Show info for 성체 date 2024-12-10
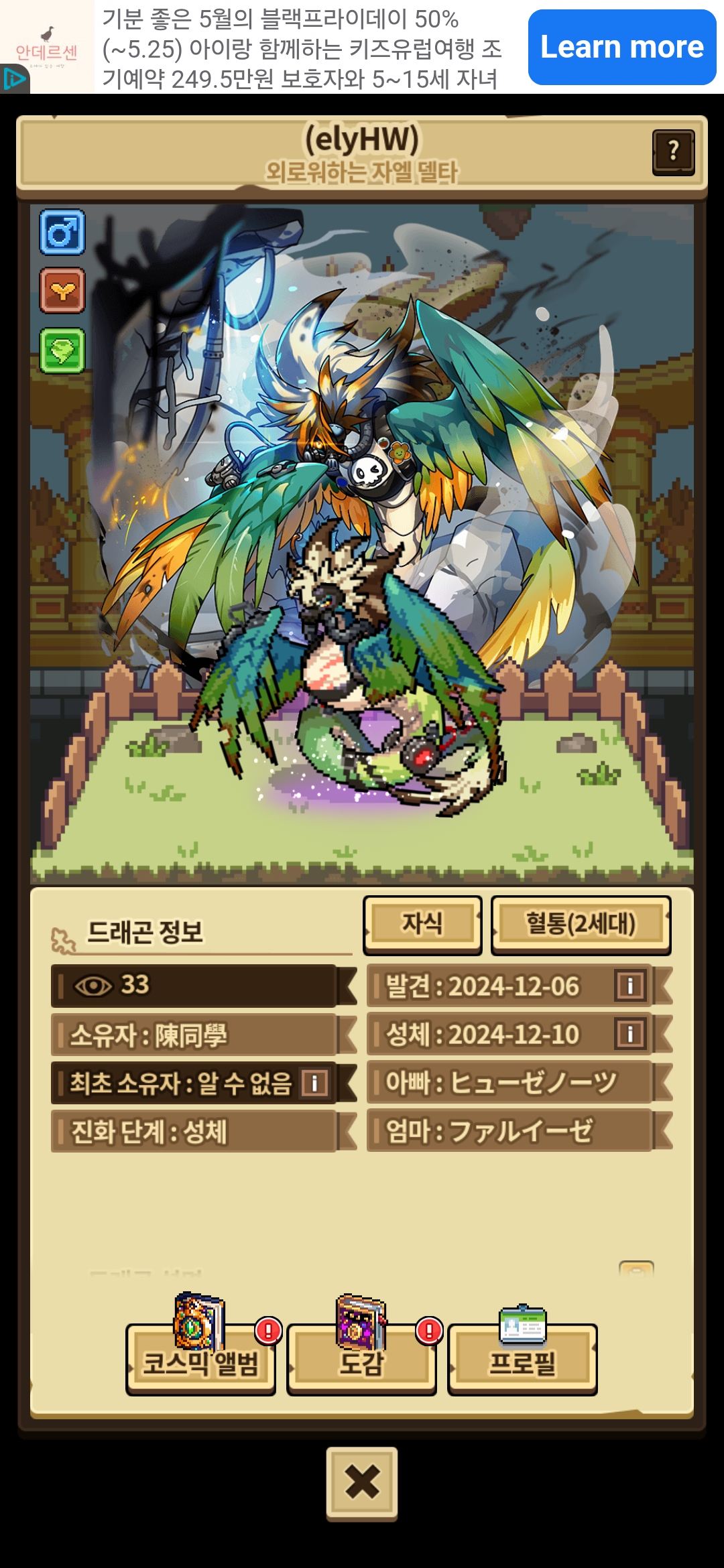Image resolution: width=724 pixels, height=1568 pixels. (x=630, y=1034)
